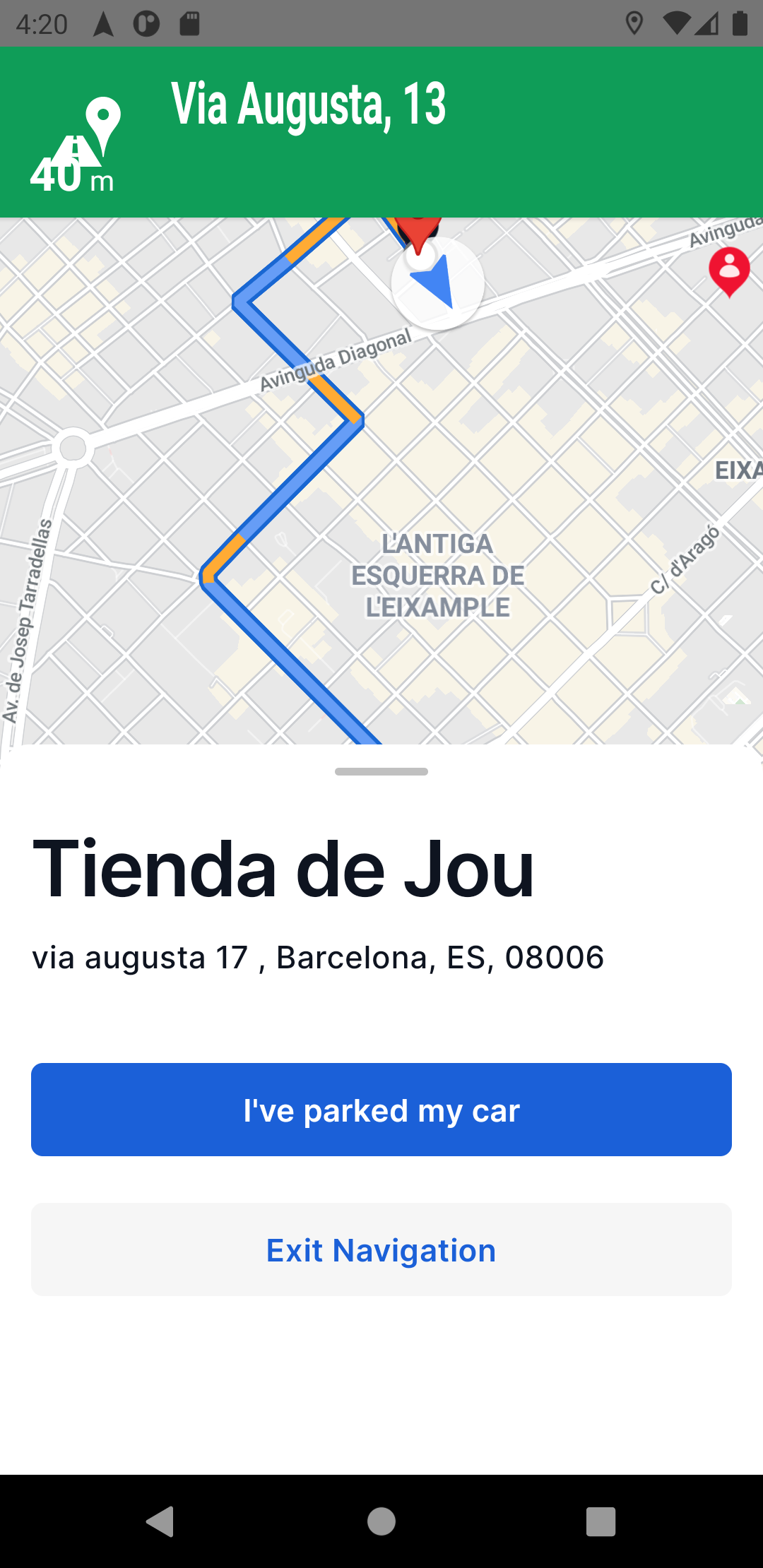Tap the bottom sheet drag handle

click(381, 771)
